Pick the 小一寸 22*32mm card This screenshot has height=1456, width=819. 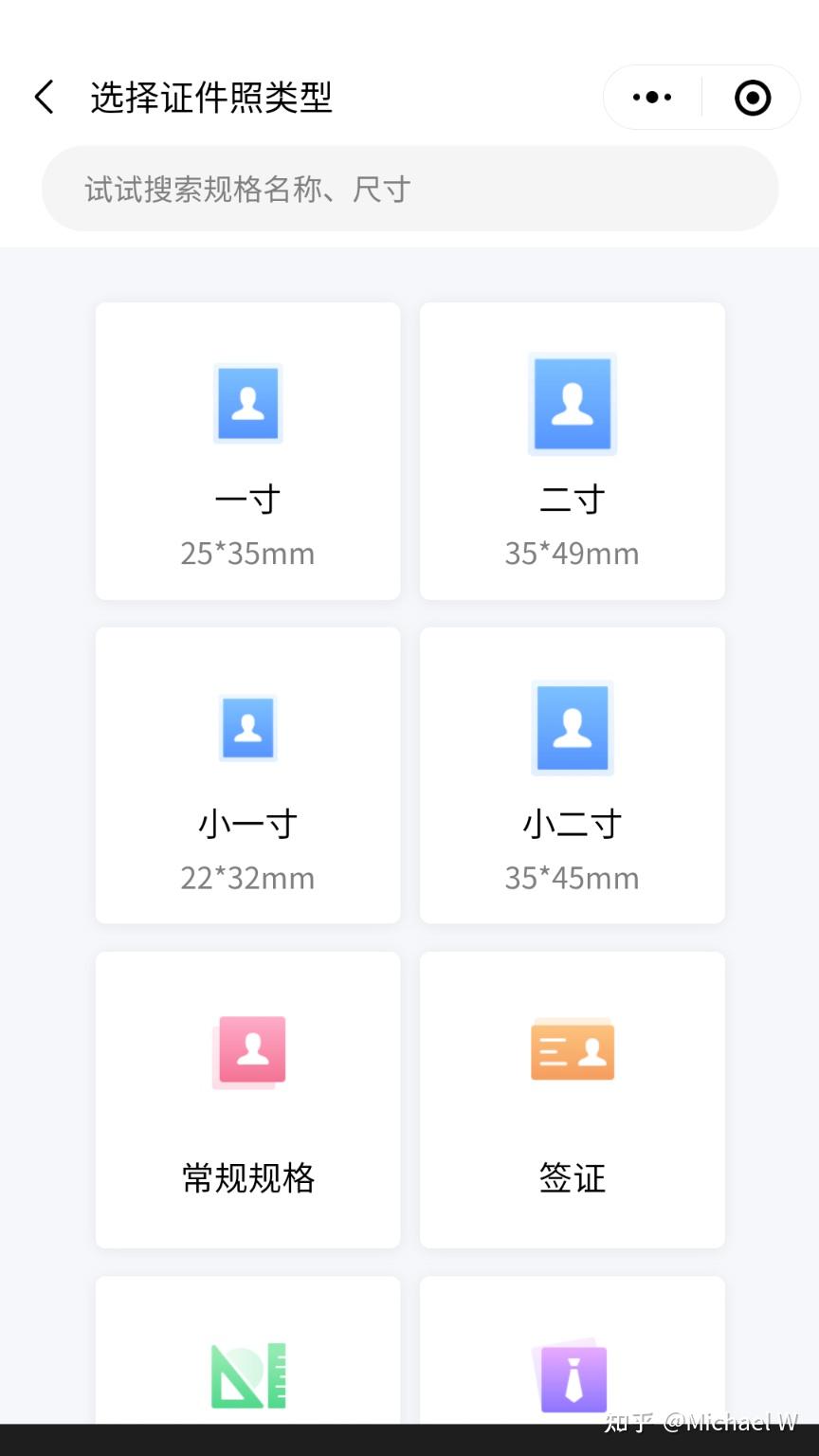[247, 775]
